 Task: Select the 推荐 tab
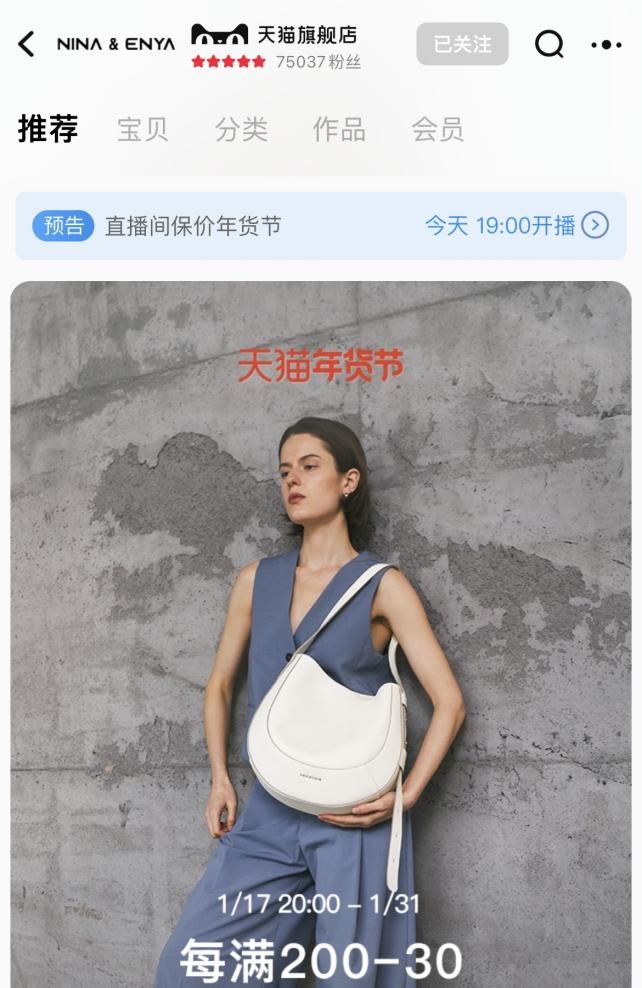(x=48, y=129)
